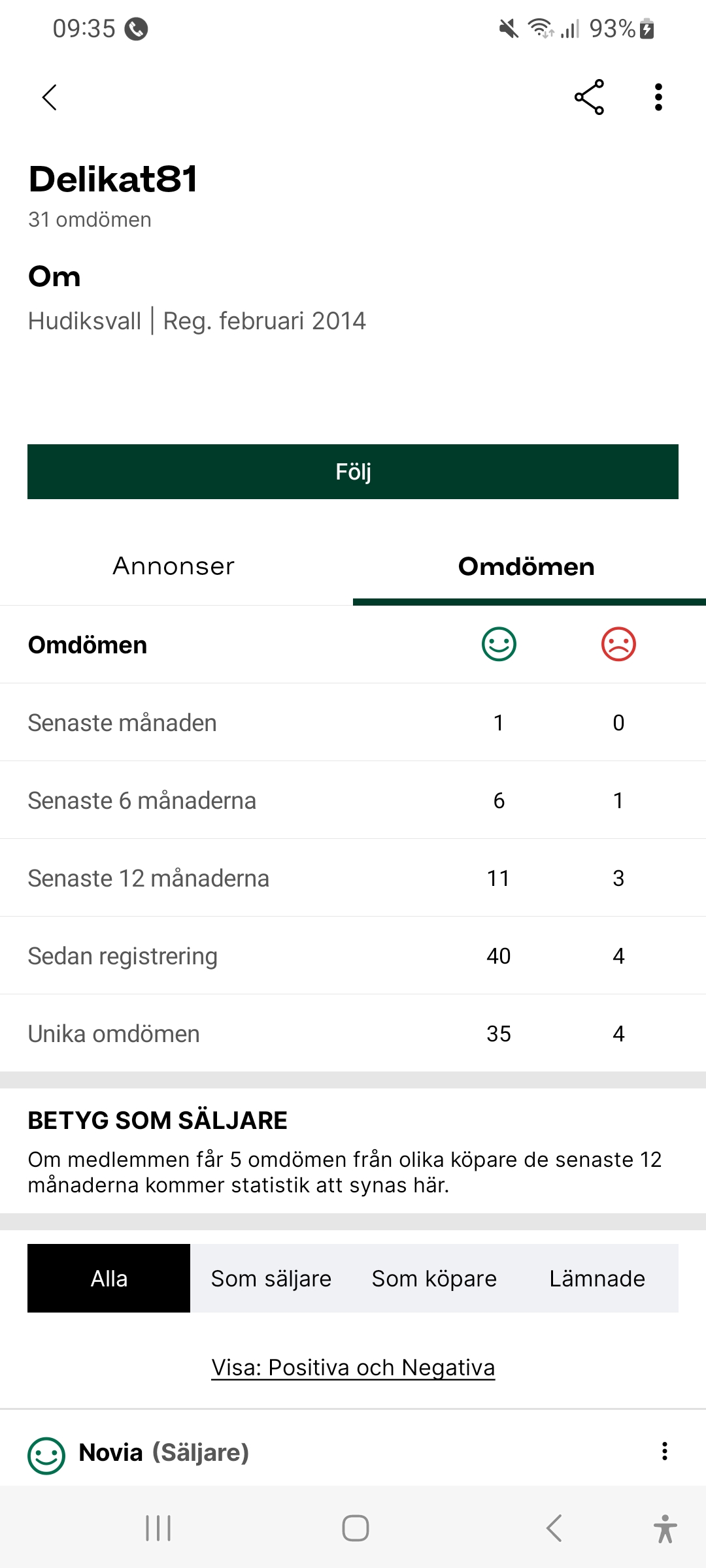Filter reviews by Som säljare
The width and height of the screenshot is (706, 1568).
tap(271, 1279)
